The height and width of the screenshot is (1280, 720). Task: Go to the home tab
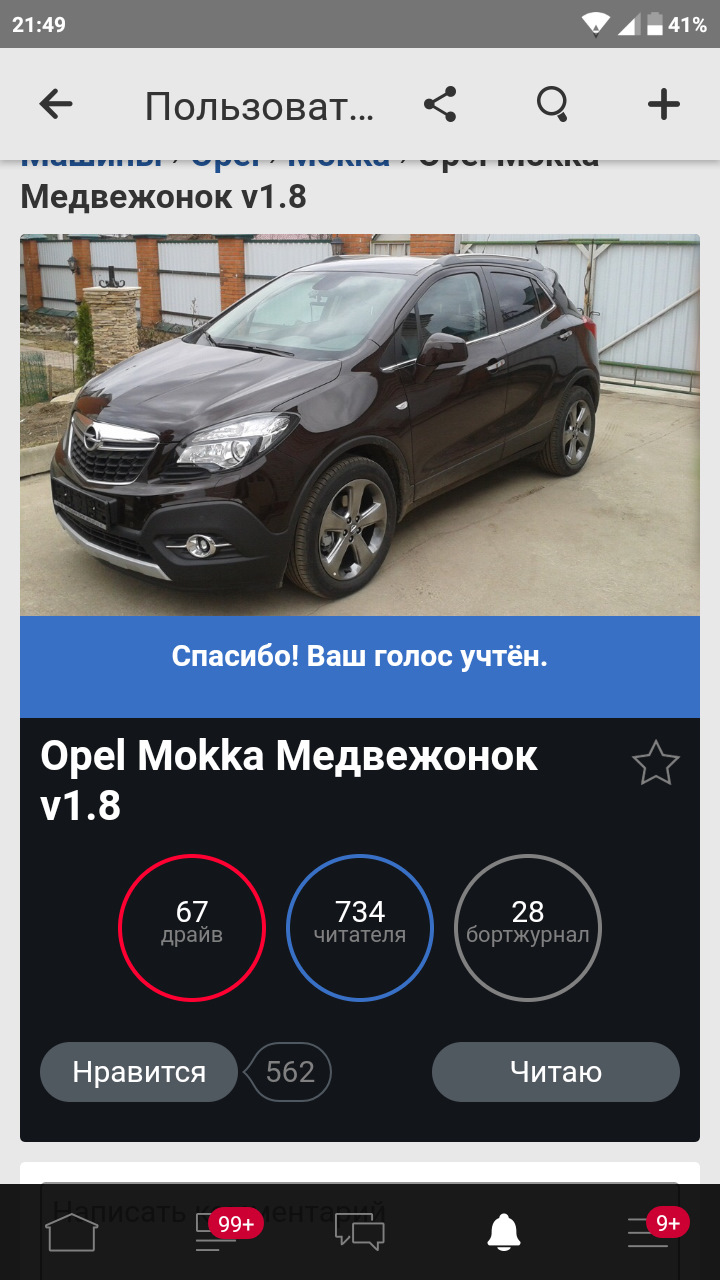[x=72, y=1232]
